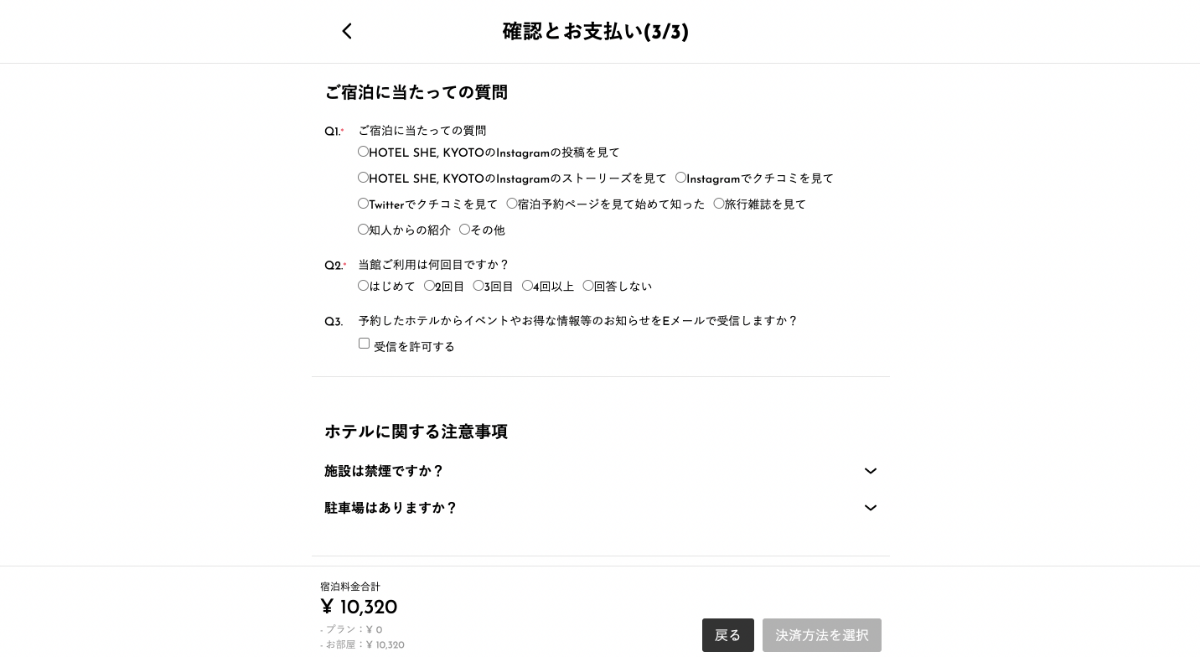
Task: Choose 回答しない option
Action: point(588,286)
